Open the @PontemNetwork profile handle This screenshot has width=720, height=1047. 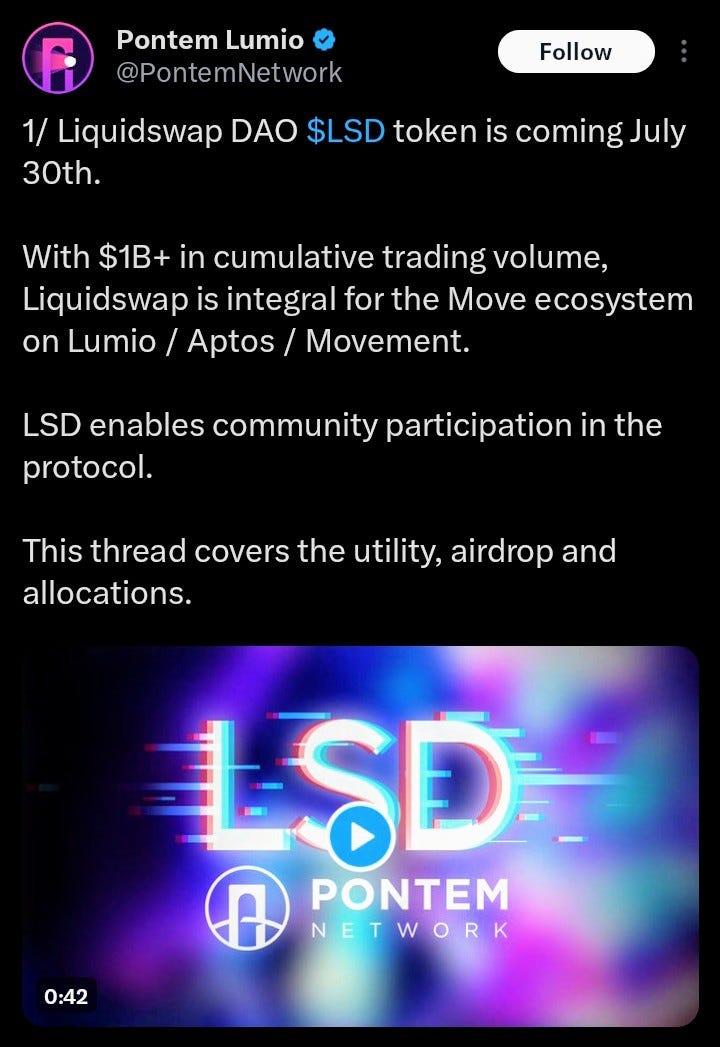[x=229, y=73]
